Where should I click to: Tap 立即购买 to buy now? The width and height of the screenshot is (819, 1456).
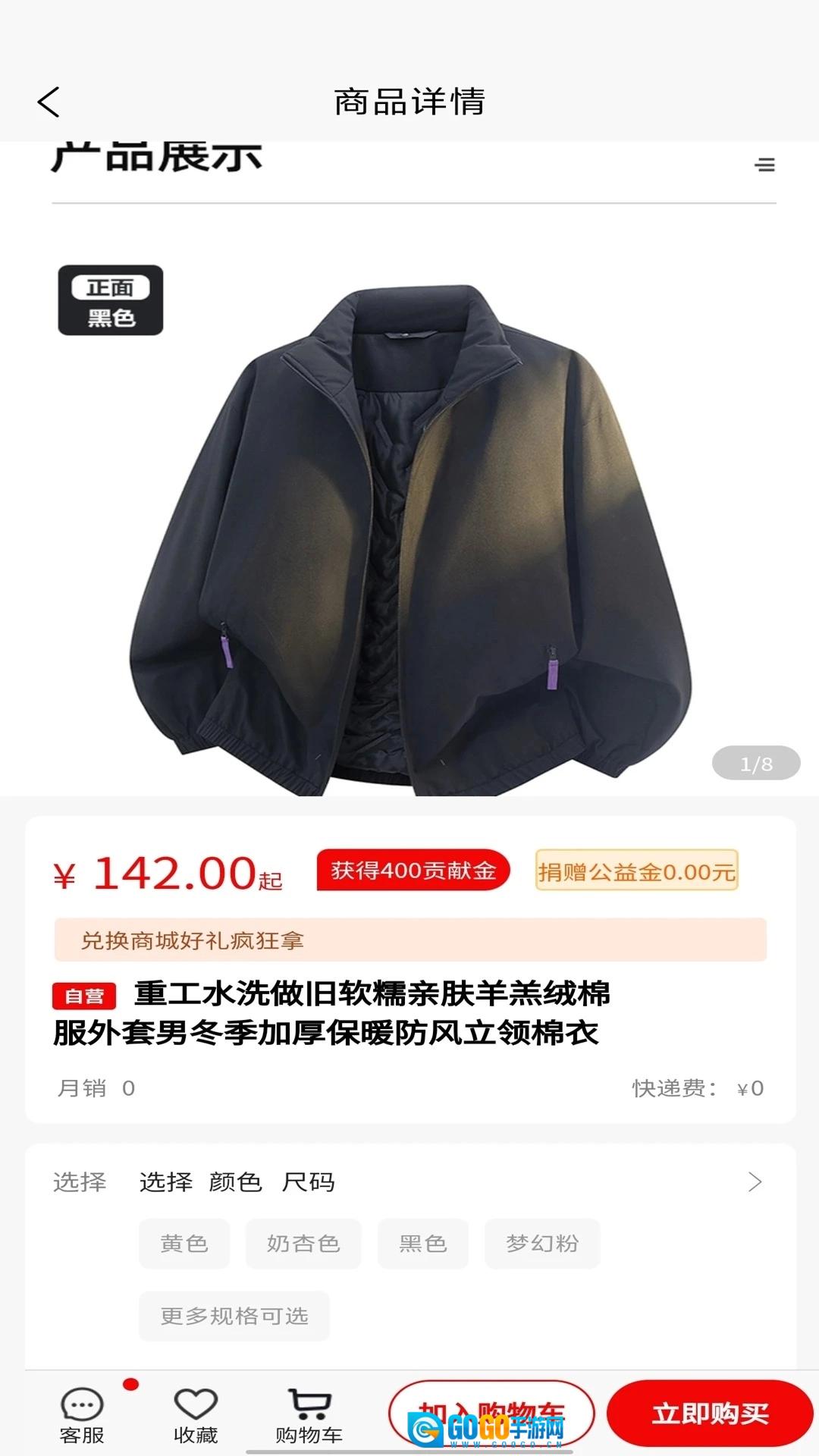tap(705, 1410)
